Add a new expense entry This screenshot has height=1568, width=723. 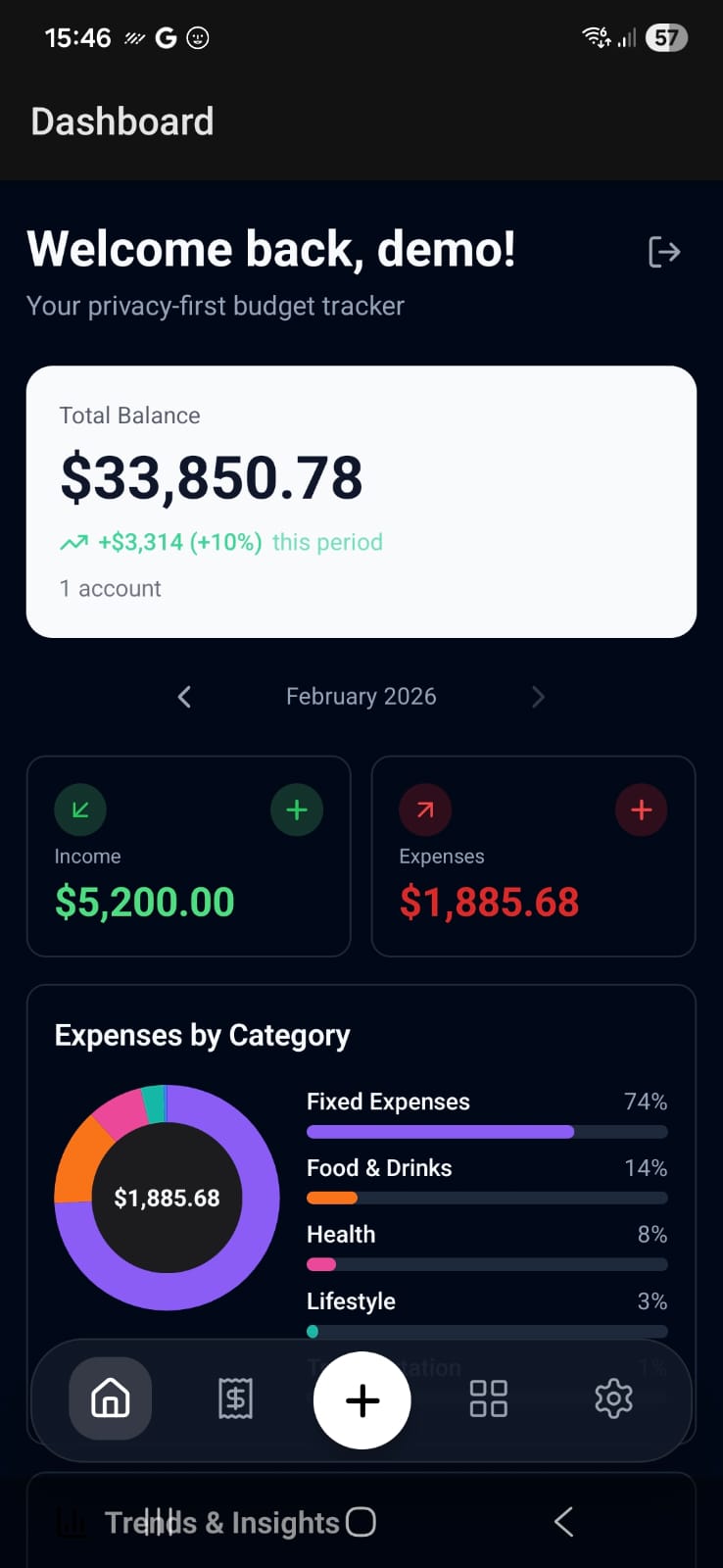click(x=641, y=809)
